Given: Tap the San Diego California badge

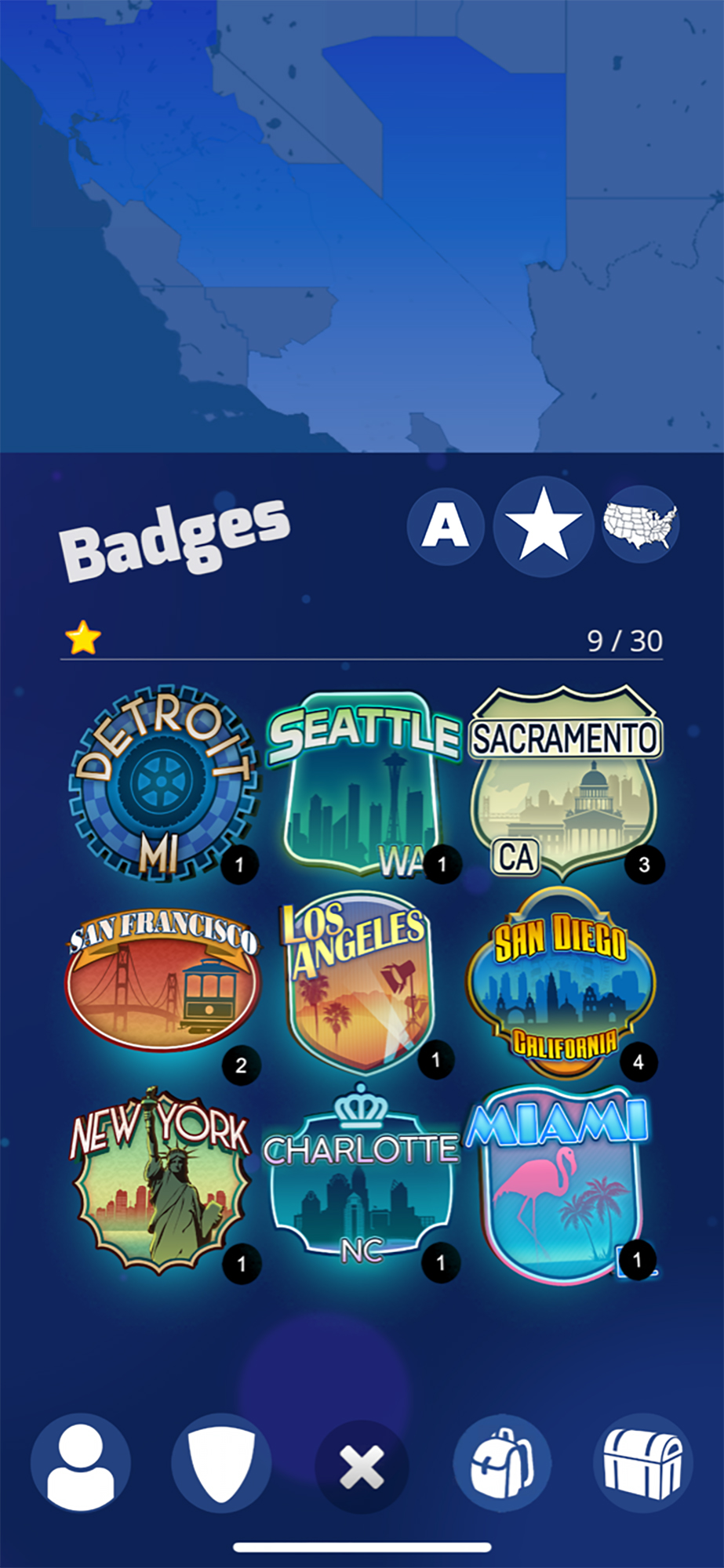Looking at the screenshot, I should [562, 983].
